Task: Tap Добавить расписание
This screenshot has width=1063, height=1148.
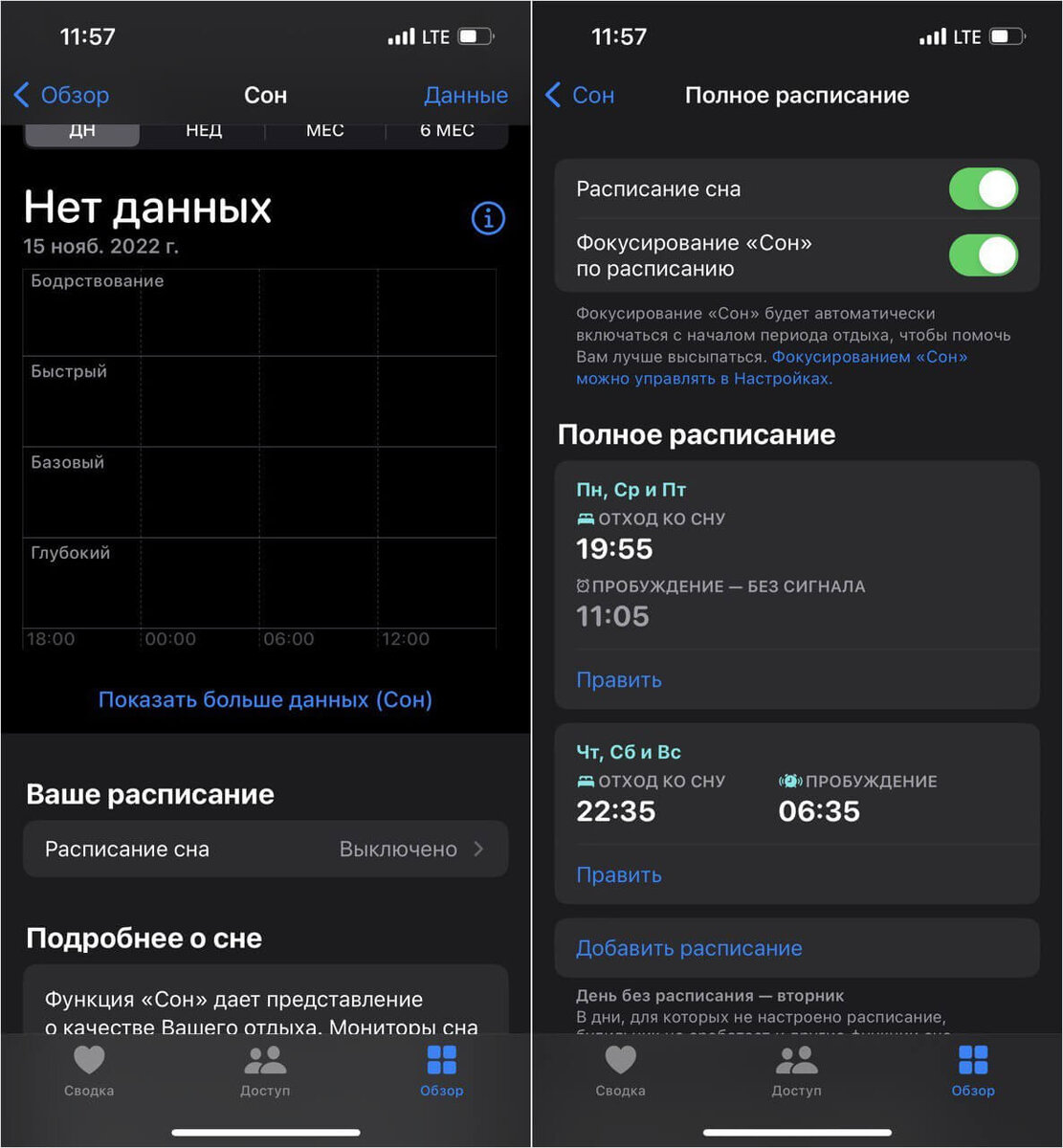Action: click(x=688, y=947)
